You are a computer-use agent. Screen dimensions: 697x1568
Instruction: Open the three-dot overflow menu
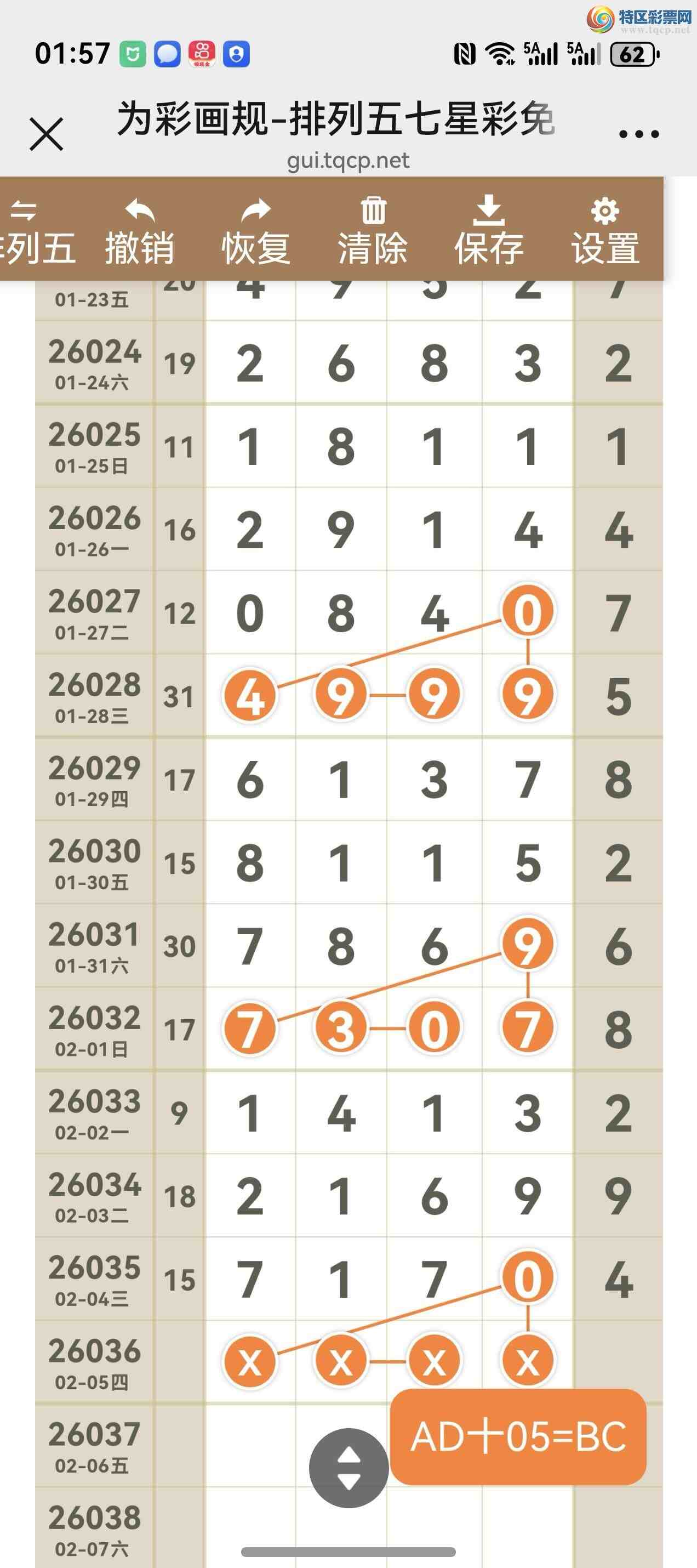click(638, 134)
